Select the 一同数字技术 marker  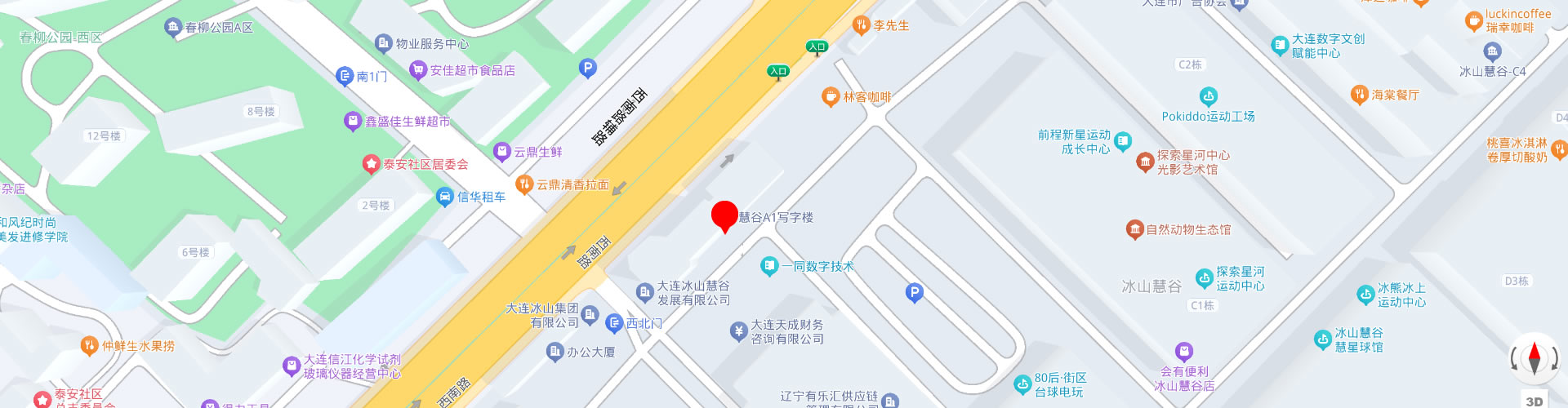[768, 266]
